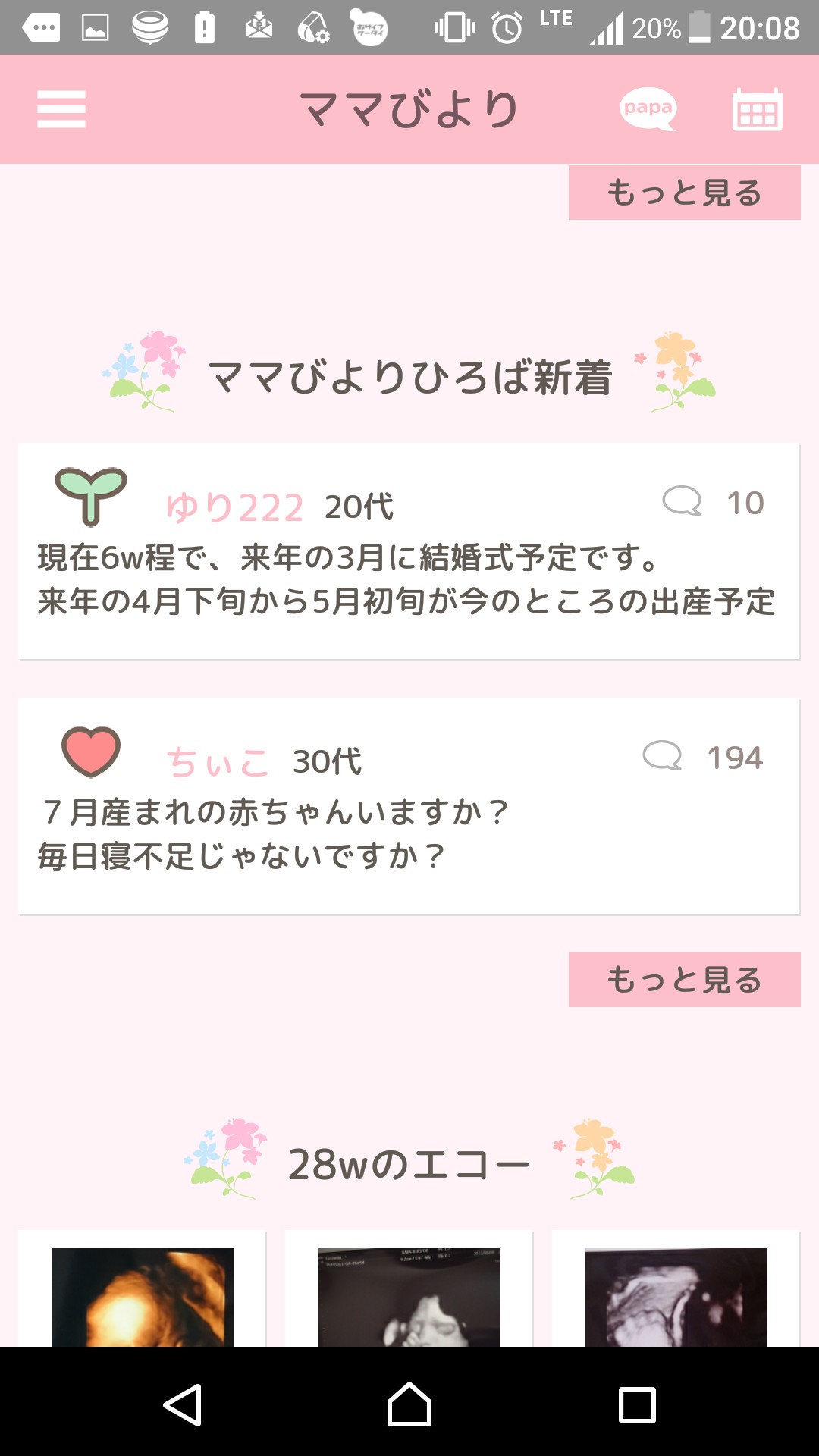This screenshot has height=1456, width=819.
Task: Open the calendar icon
Action: point(757,110)
